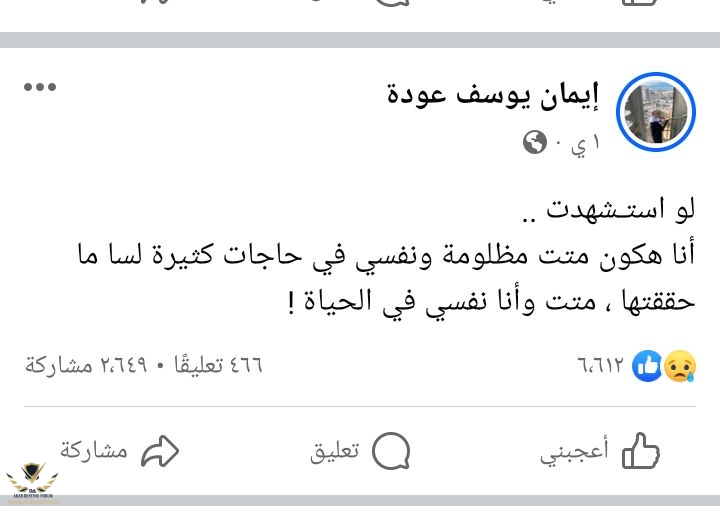The image size is (720, 506).
Task: View the ٦٬٦١٢ reactions list
Action: coord(636,366)
